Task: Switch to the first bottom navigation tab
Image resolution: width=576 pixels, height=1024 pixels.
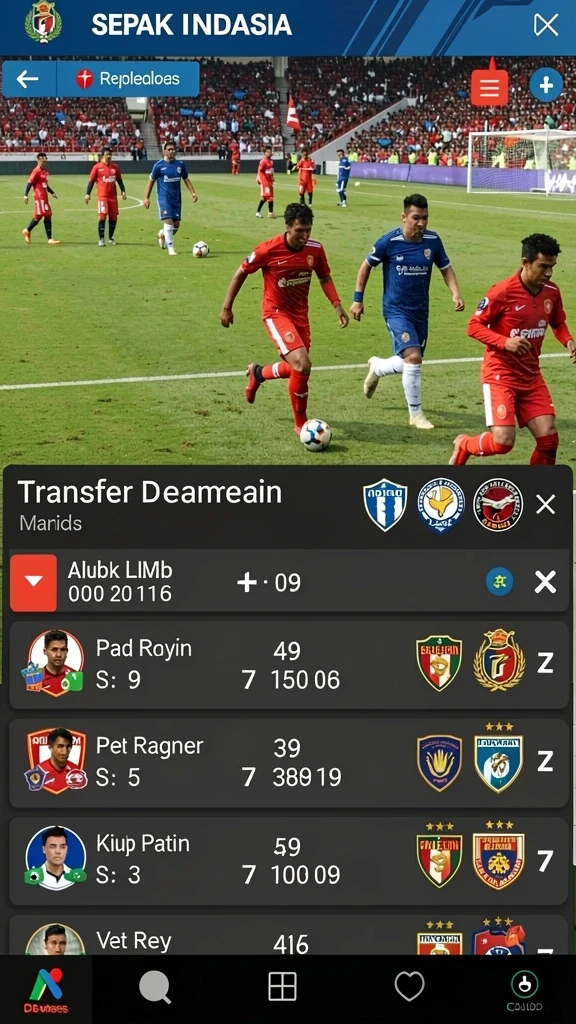Action: (x=46, y=989)
